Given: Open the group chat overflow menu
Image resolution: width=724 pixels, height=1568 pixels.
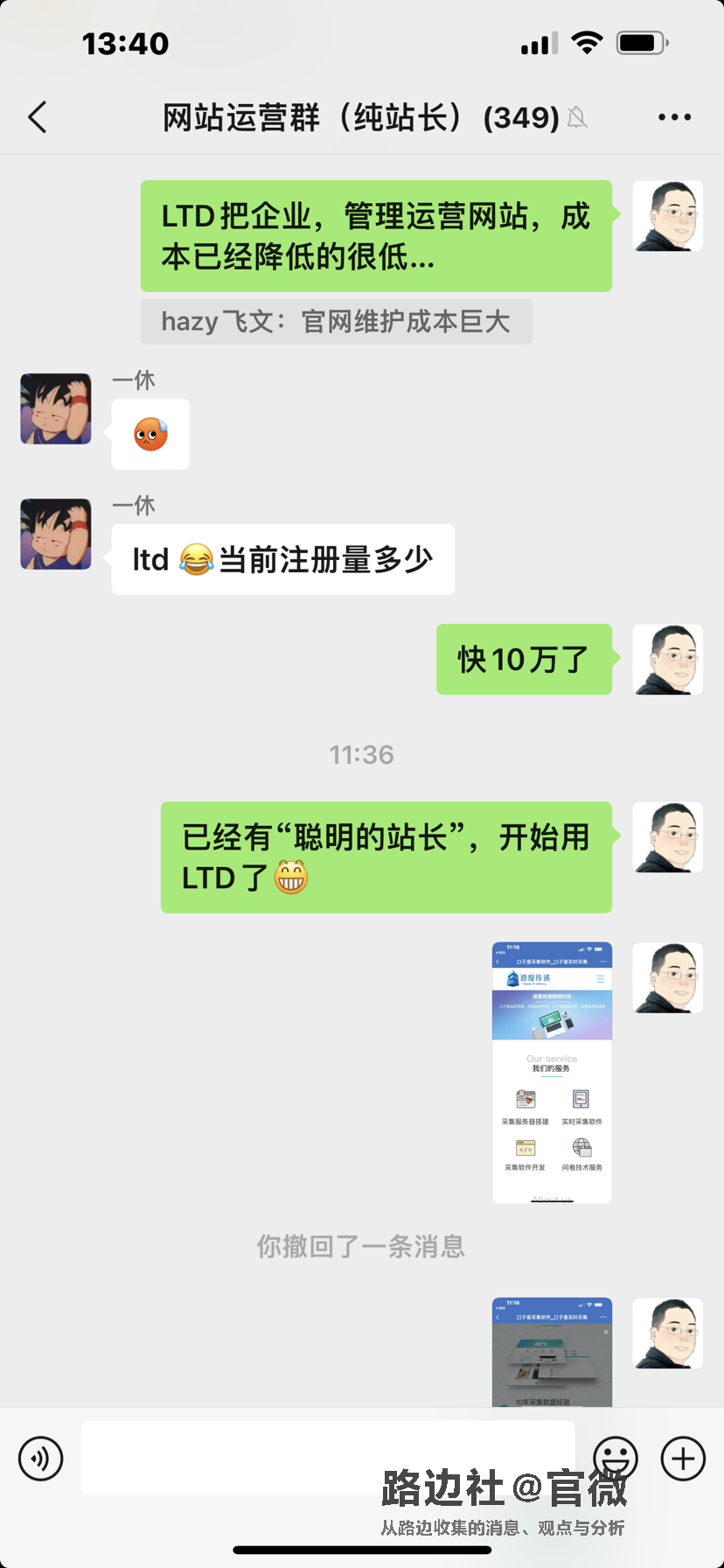Looking at the screenshot, I should tap(674, 117).
